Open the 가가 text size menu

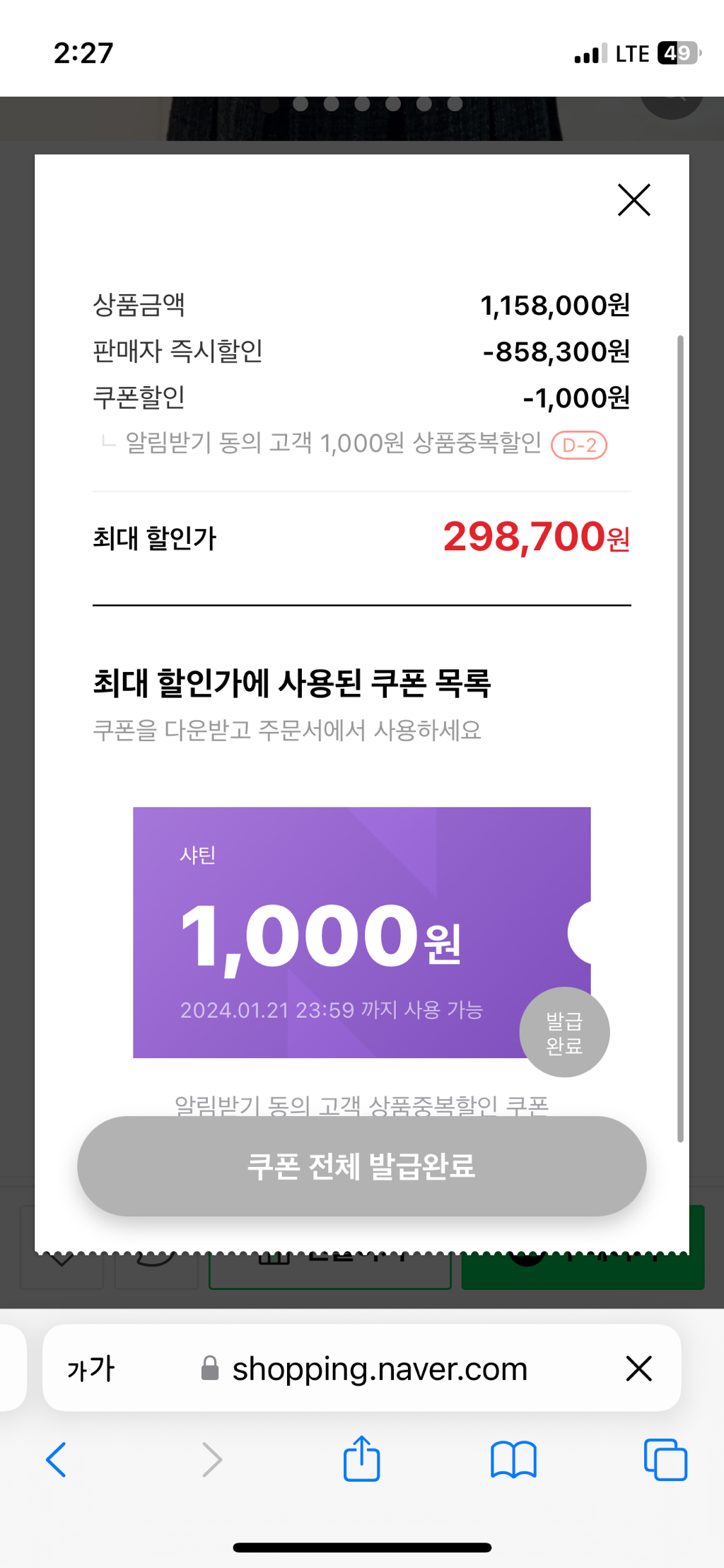91,1369
